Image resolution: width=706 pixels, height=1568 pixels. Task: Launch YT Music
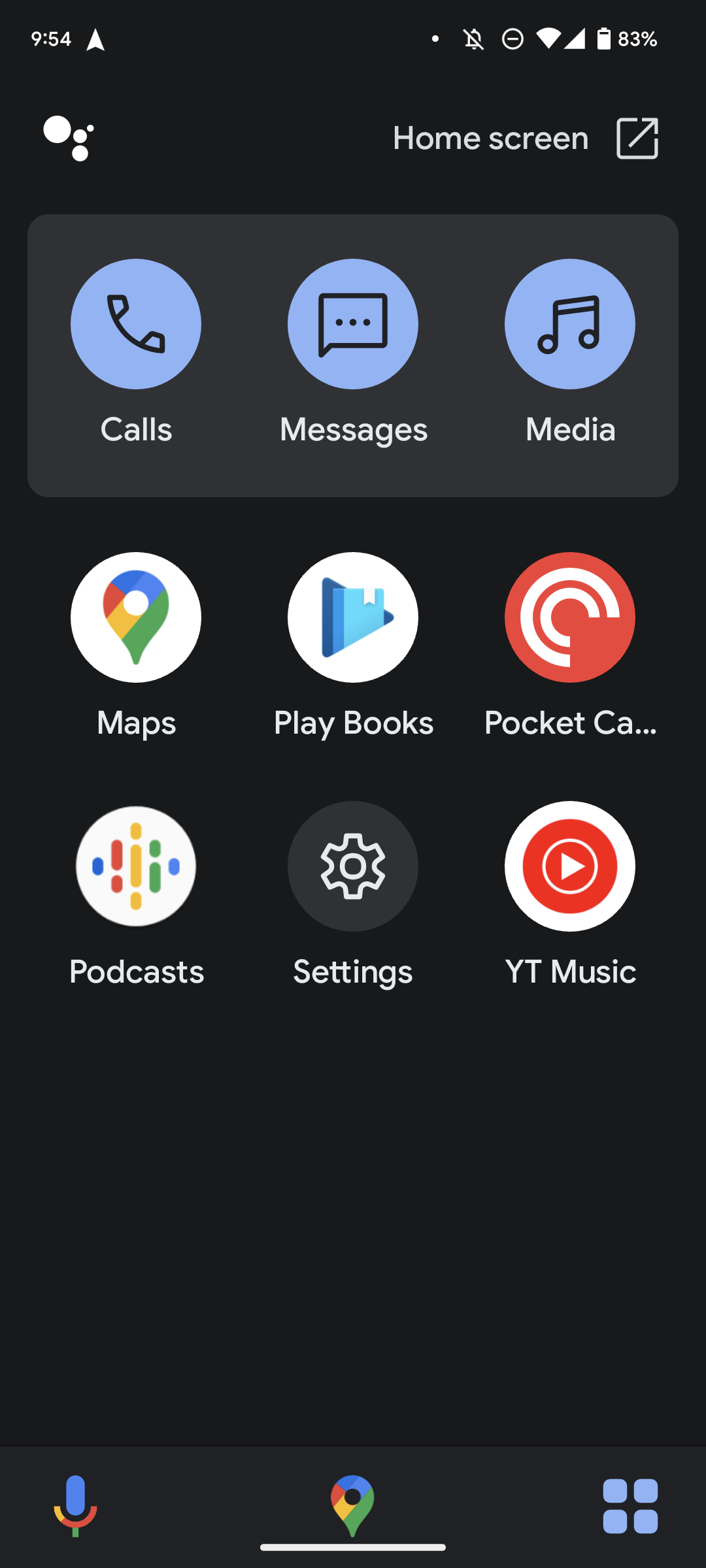pos(569,866)
